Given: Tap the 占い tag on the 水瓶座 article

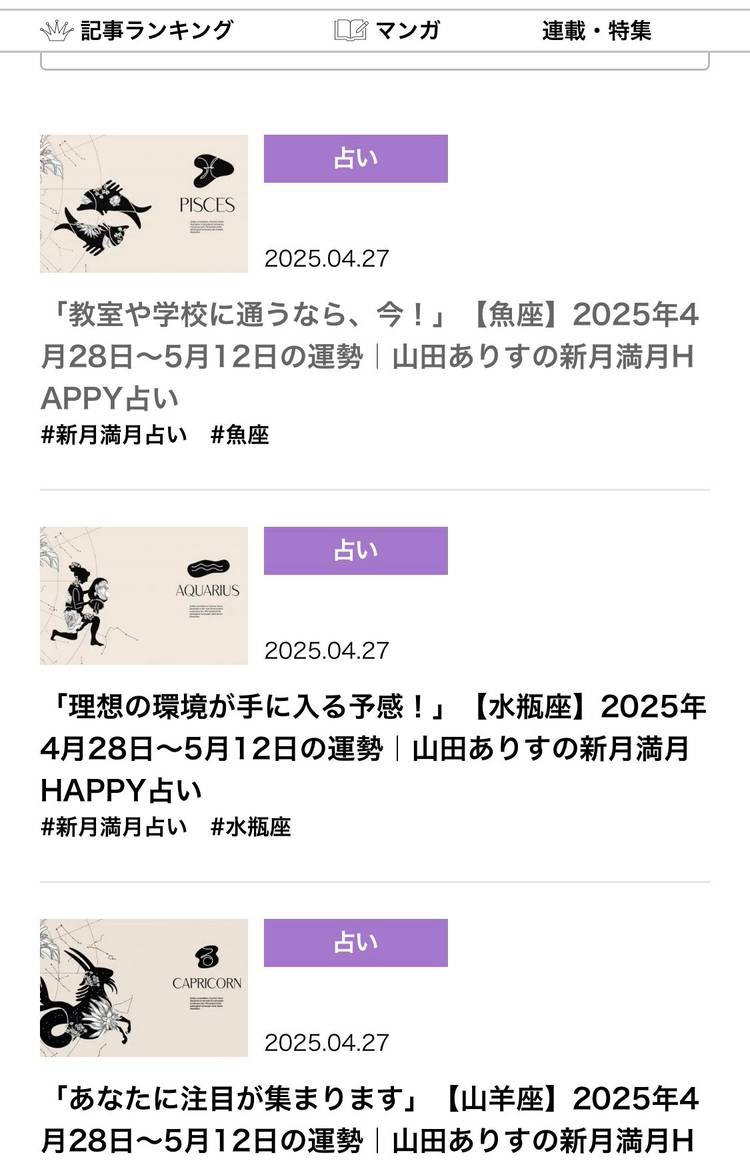Looking at the screenshot, I should click(355, 551).
